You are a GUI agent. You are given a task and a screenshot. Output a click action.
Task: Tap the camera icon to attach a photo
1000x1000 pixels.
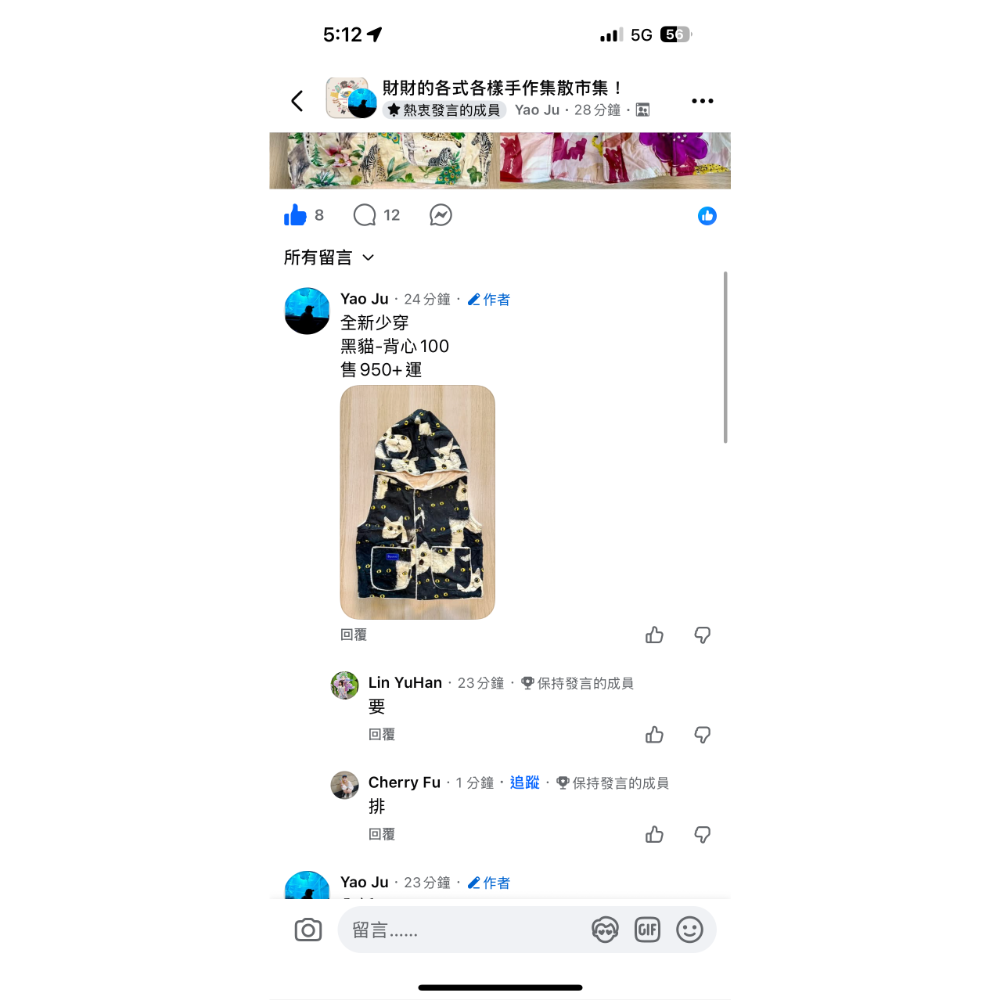308,930
